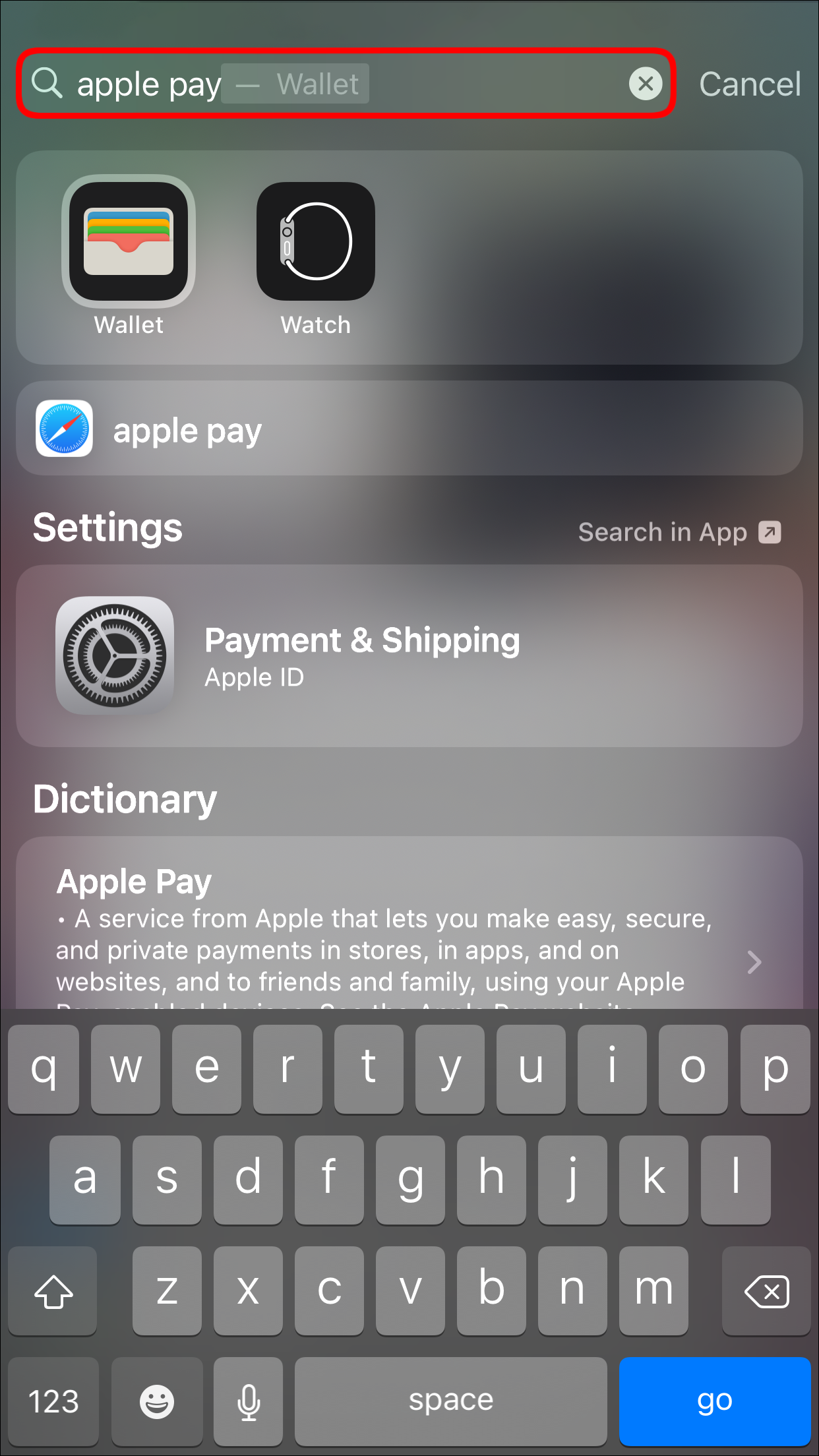Tap Search in App for Settings
819x1456 pixels.
pyautogui.click(x=679, y=532)
